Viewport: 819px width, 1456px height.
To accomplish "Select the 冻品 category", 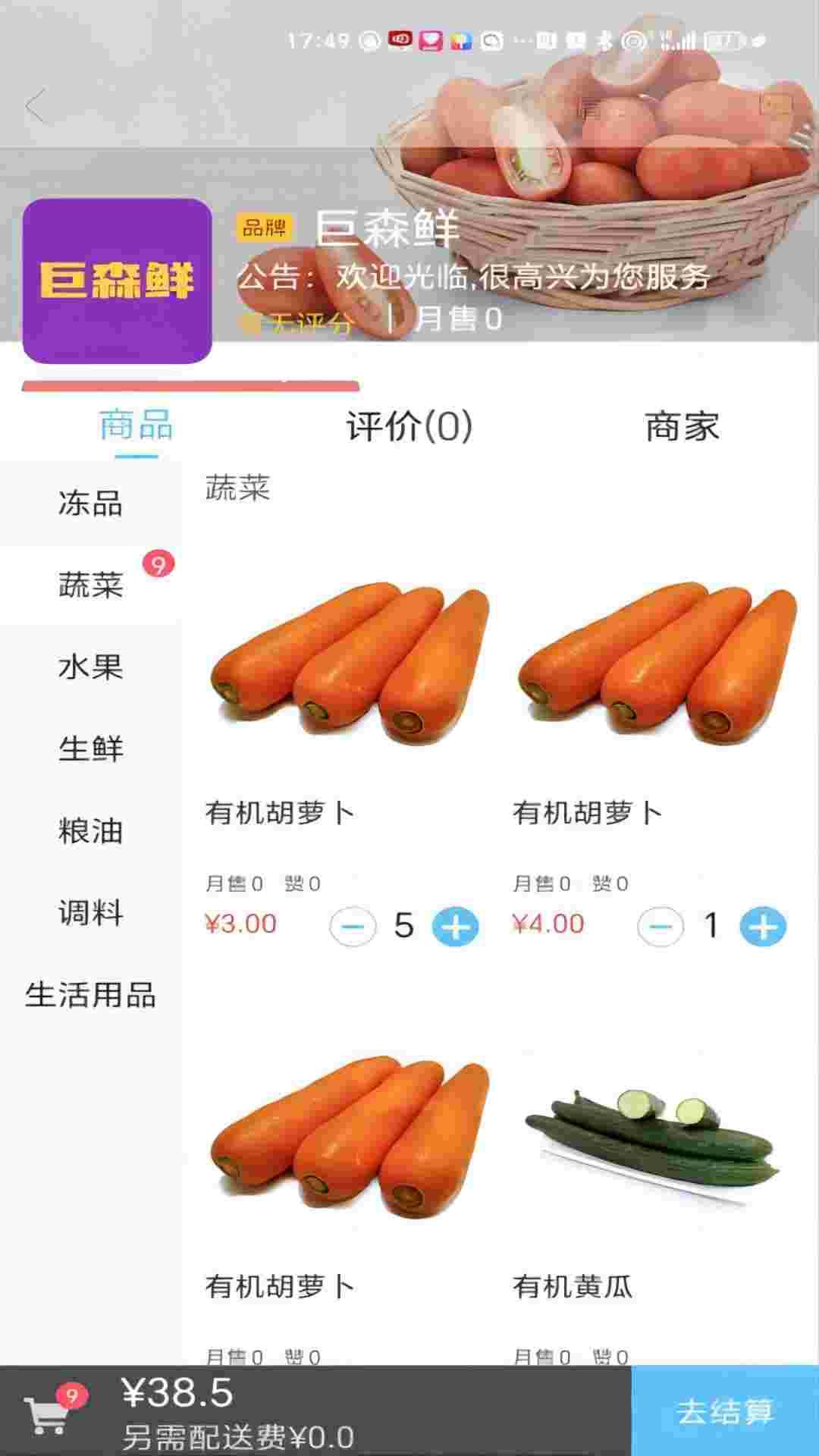I will coord(90,504).
